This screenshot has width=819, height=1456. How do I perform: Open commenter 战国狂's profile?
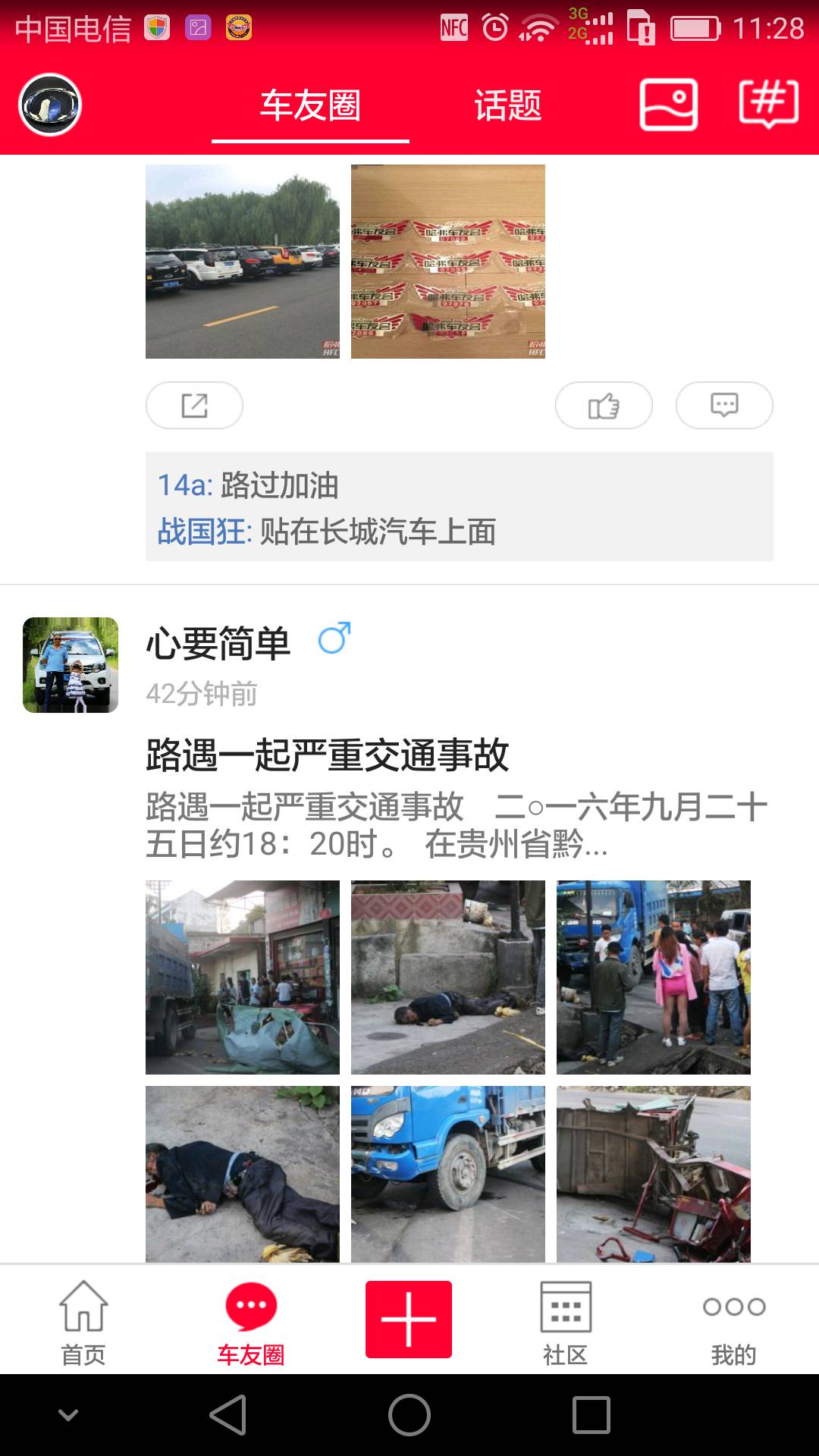click(x=202, y=532)
